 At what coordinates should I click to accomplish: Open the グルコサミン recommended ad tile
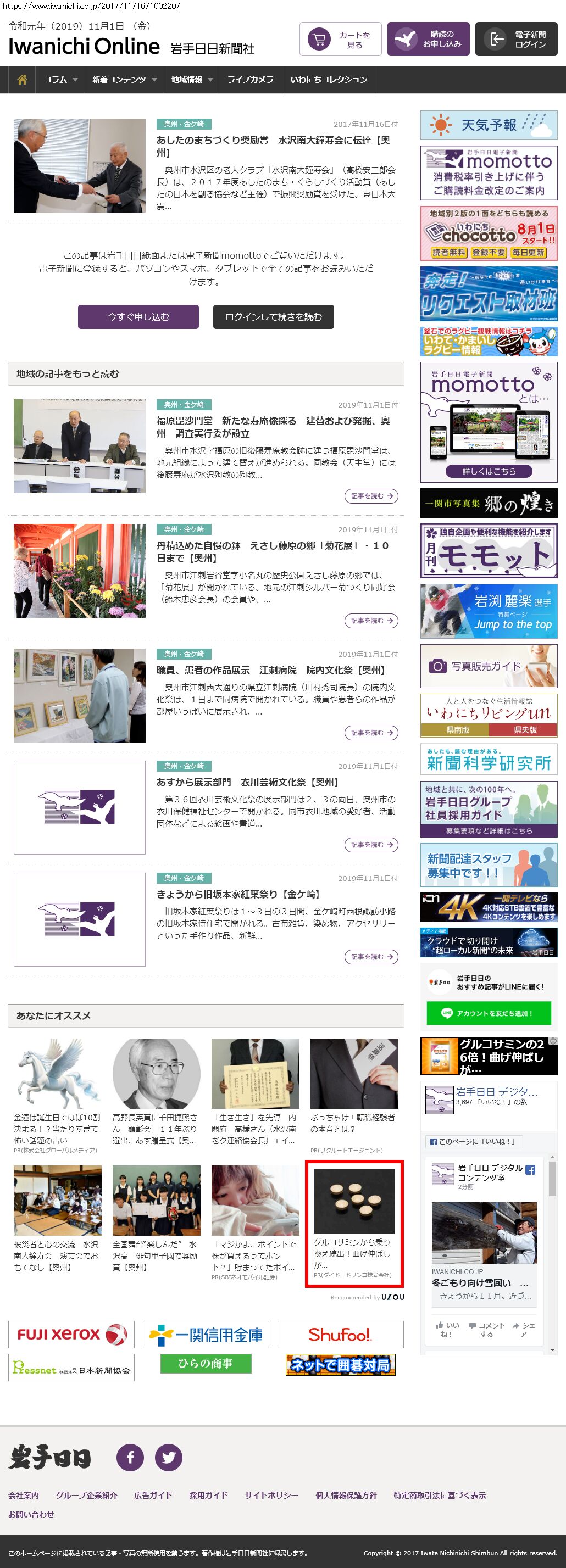tap(354, 1224)
